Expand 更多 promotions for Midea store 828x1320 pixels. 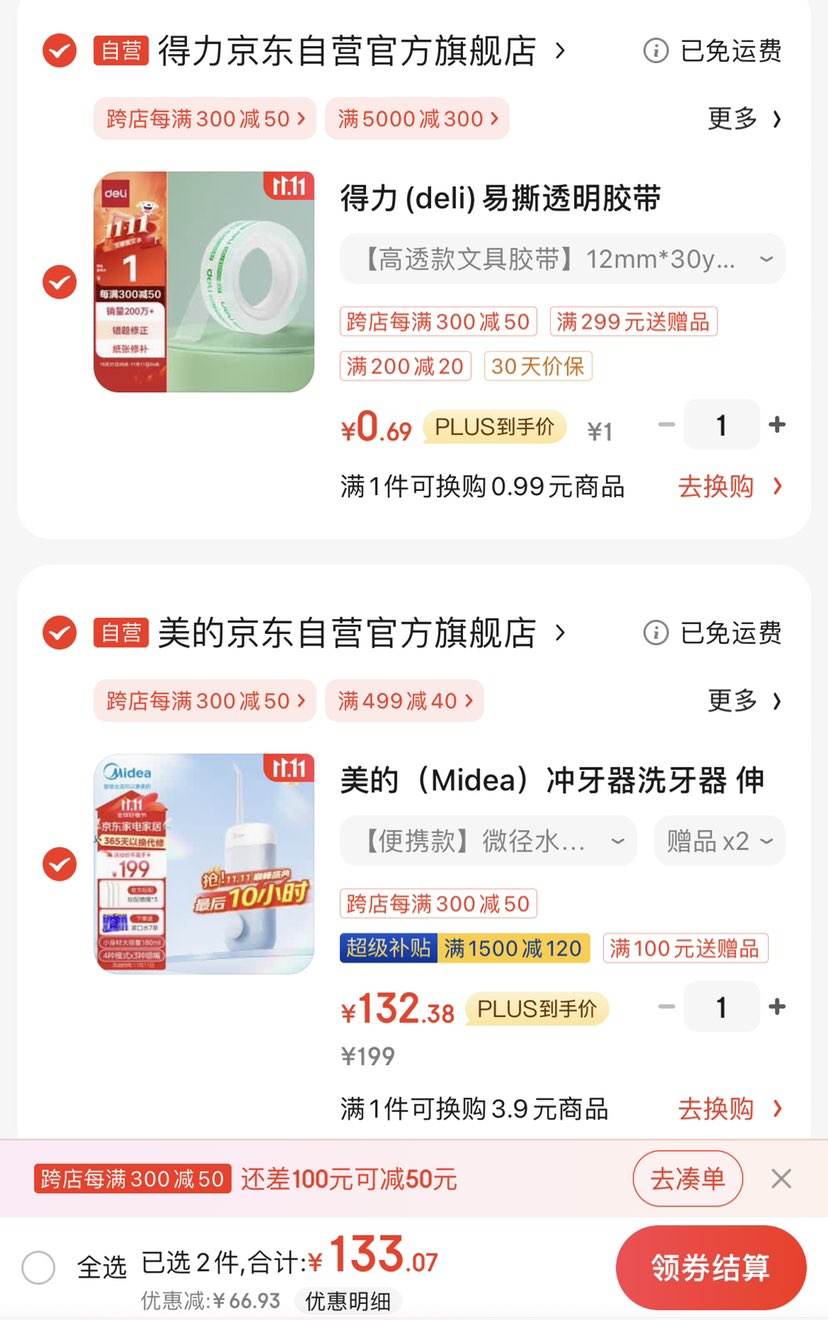click(744, 703)
